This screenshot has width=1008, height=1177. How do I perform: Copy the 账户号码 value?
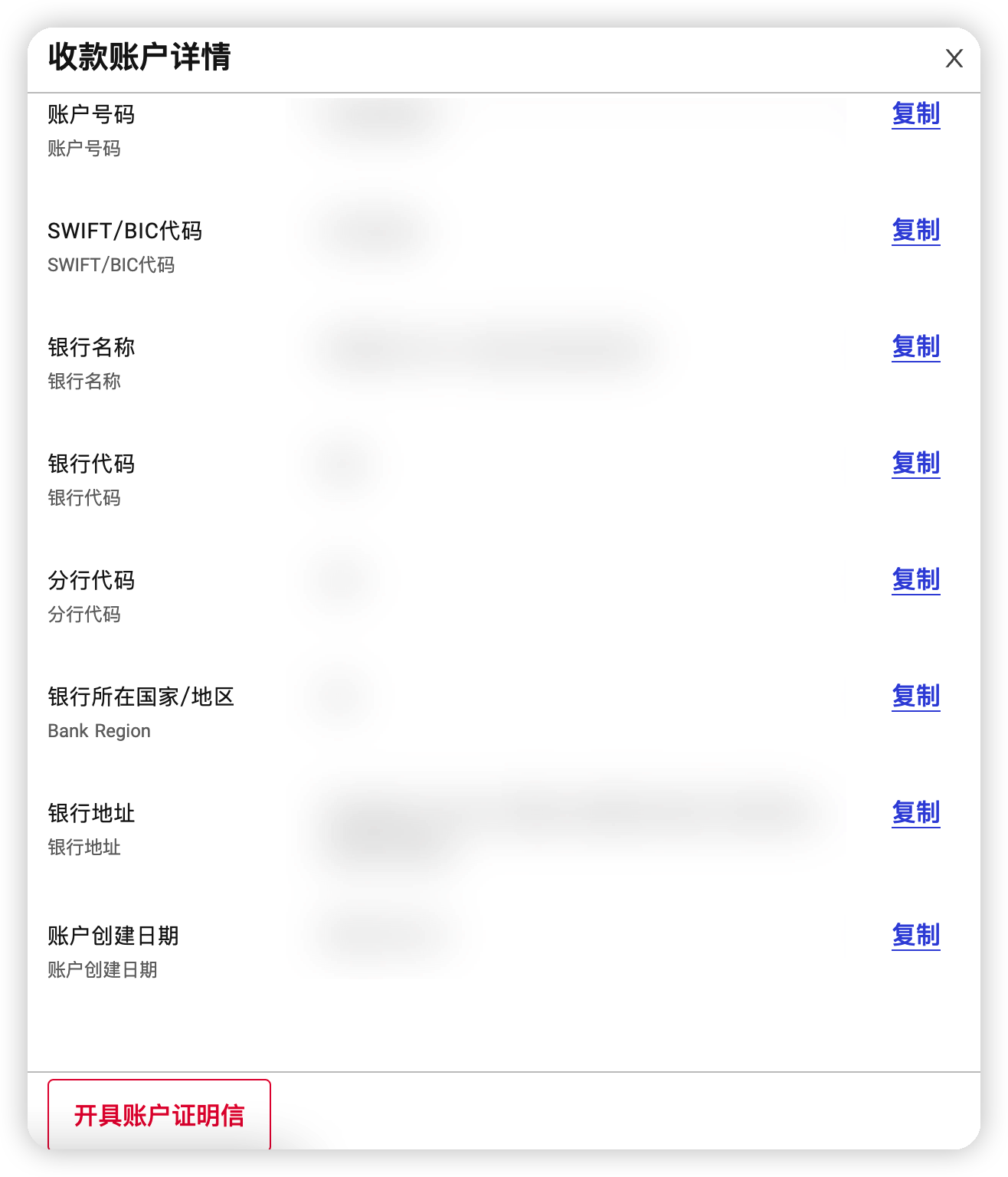tap(915, 114)
